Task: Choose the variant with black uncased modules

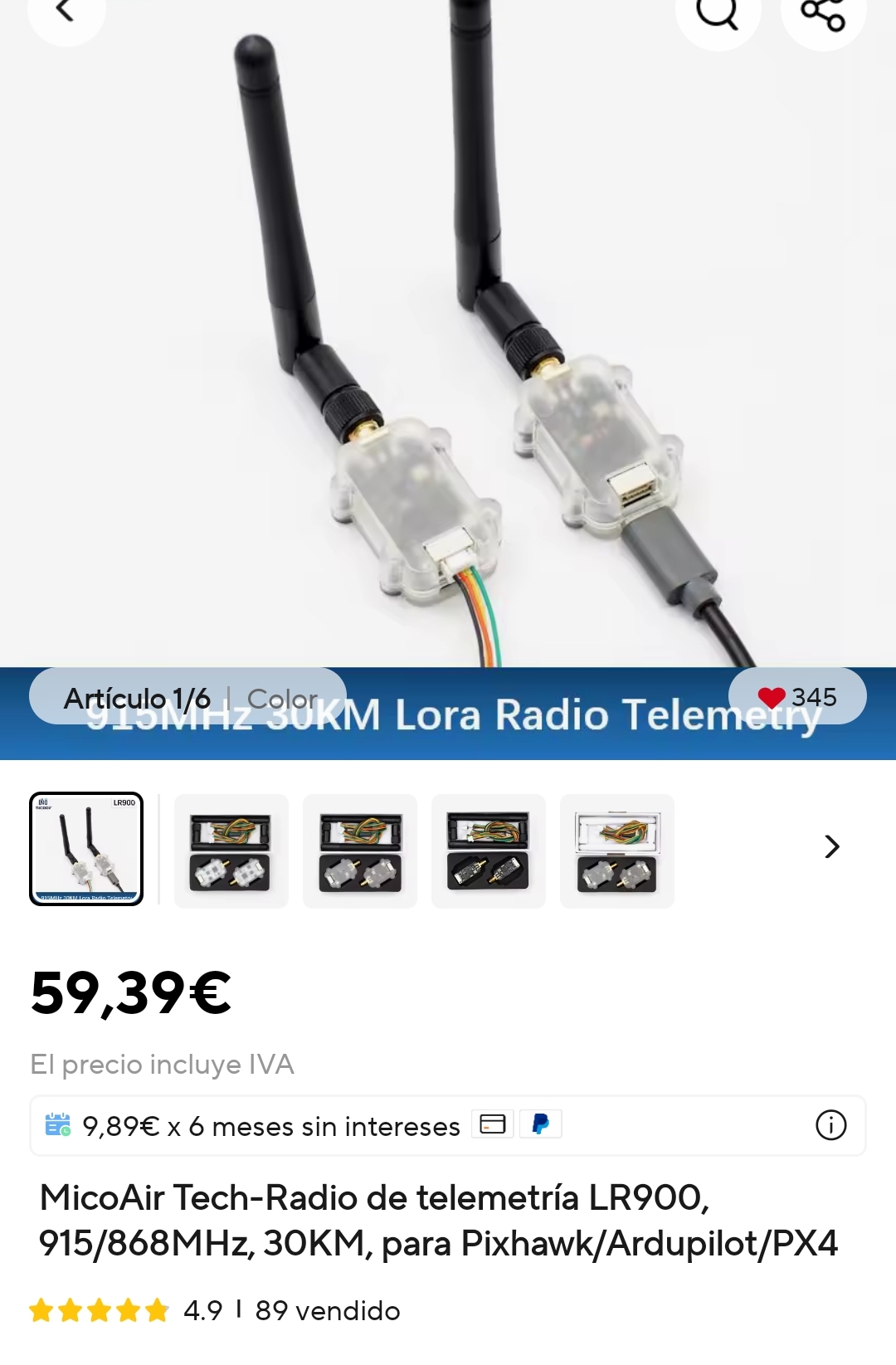Action: pyautogui.click(x=488, y=851)
